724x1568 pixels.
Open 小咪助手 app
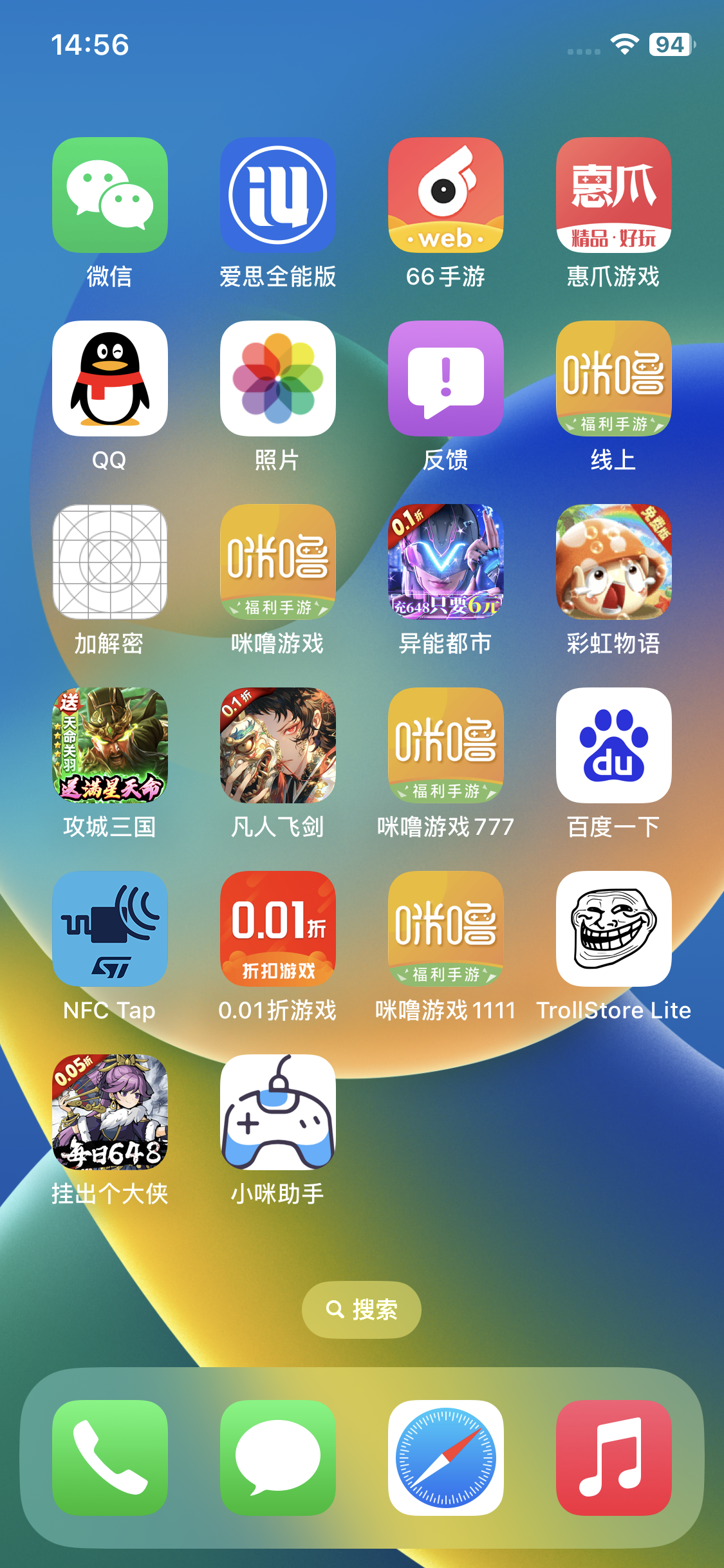(278, 1112)
